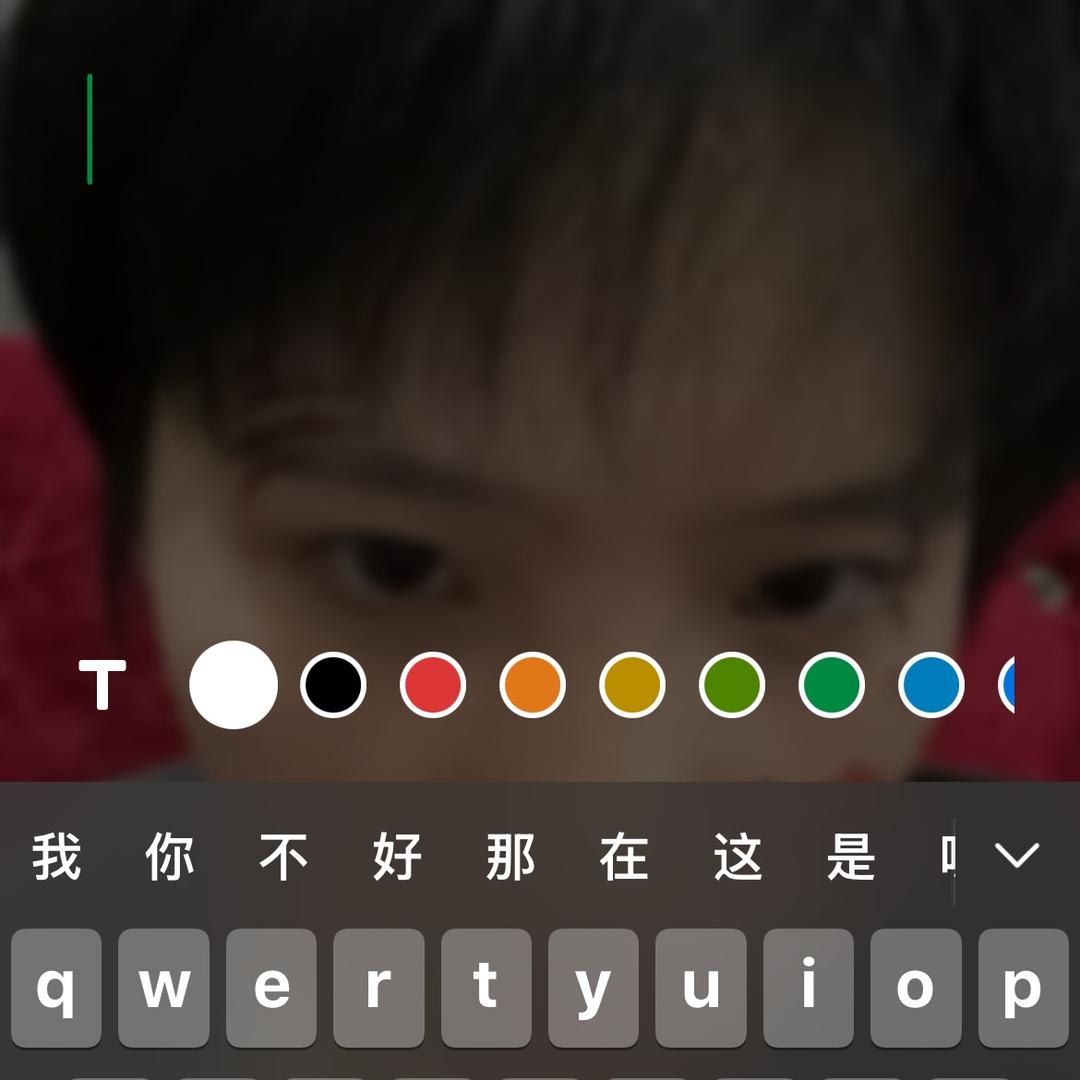Image resolution: width=1080 pixels, height=1080 pixels.
Task: Insert suggested word 我
Action: (x=56, y=858)
